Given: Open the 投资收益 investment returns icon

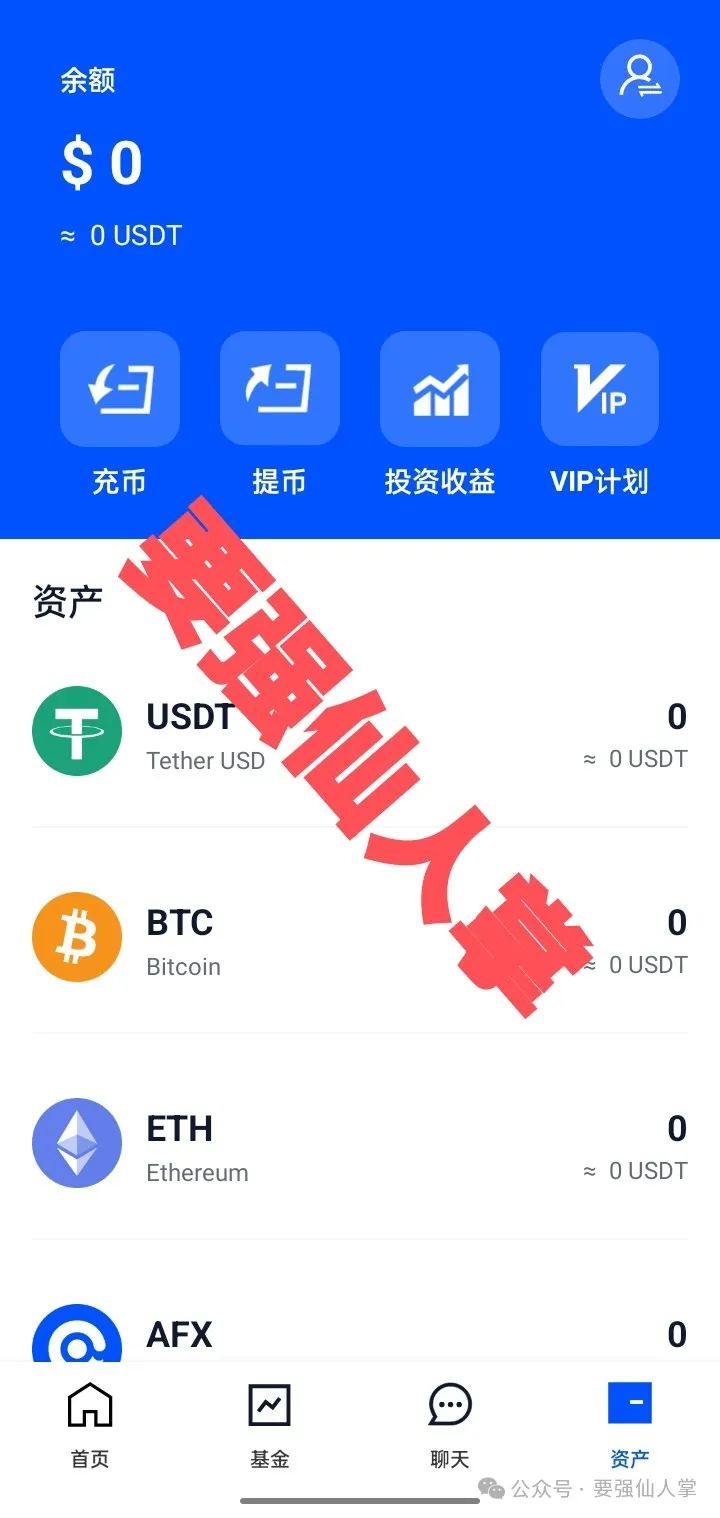Looking at the screenshot, I should pyautogui.click(x=440, y=389).
